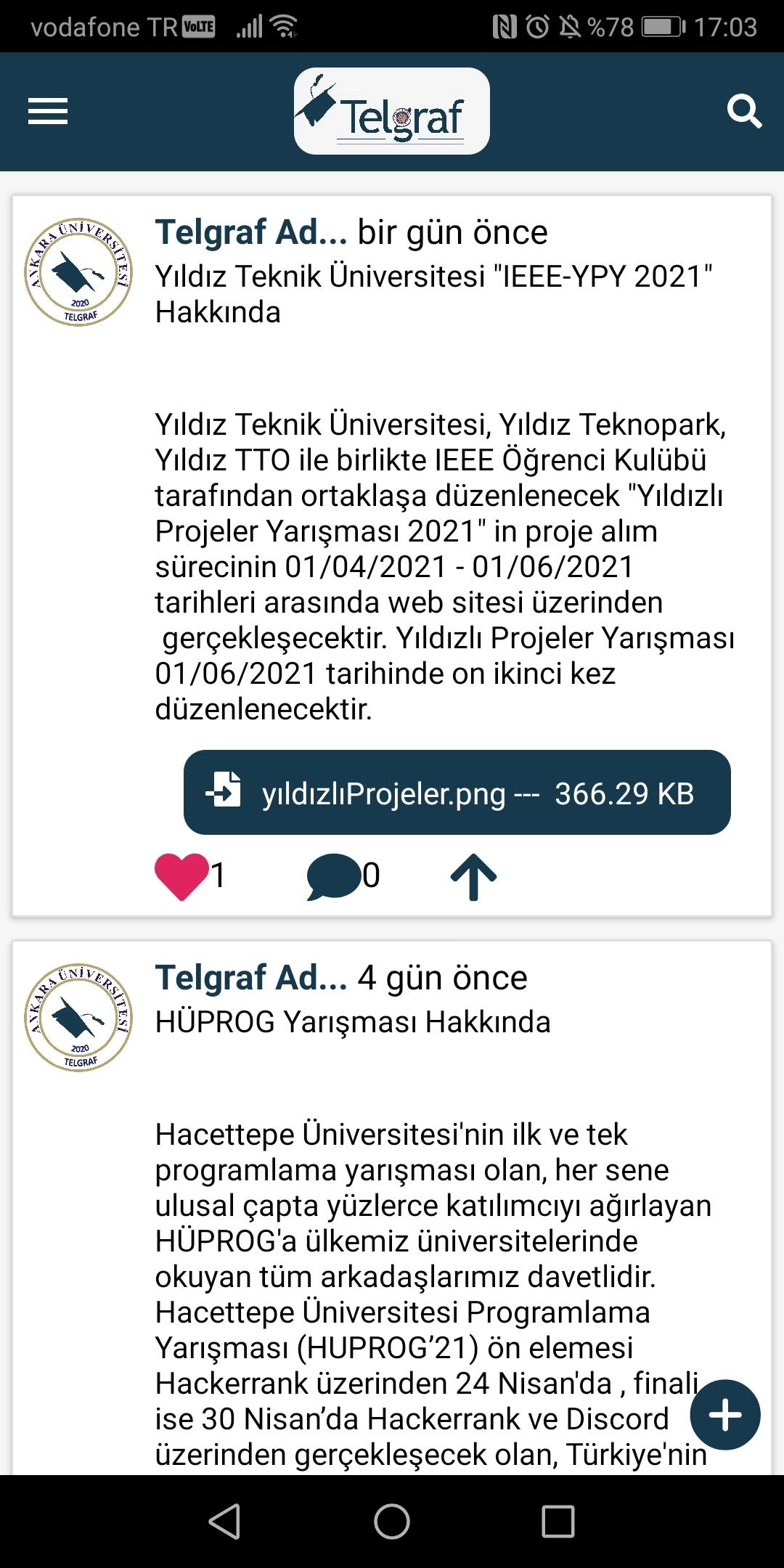Open comments on the IEEE-YPY 2021 post

click(333, 876)
